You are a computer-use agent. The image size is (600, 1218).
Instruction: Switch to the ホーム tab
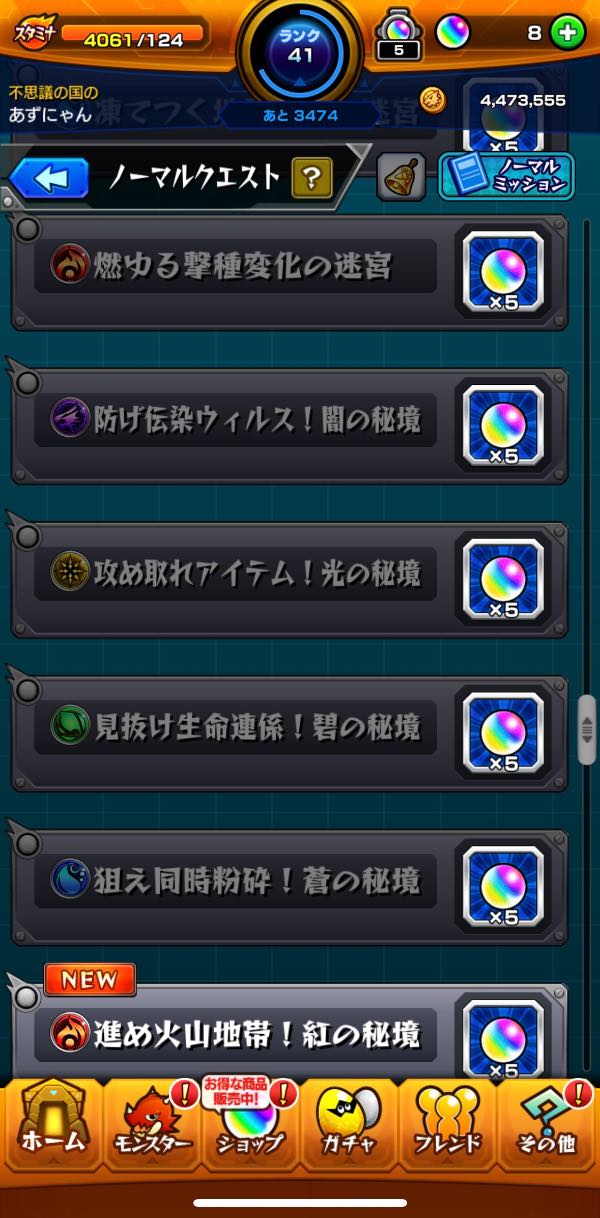click(x=52, y=1128)
